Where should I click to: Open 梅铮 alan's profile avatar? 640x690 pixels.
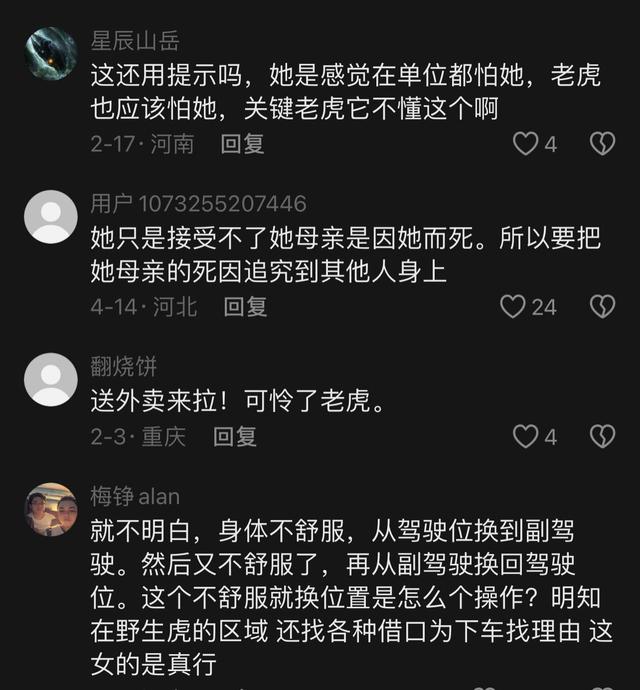click(50, 509)
